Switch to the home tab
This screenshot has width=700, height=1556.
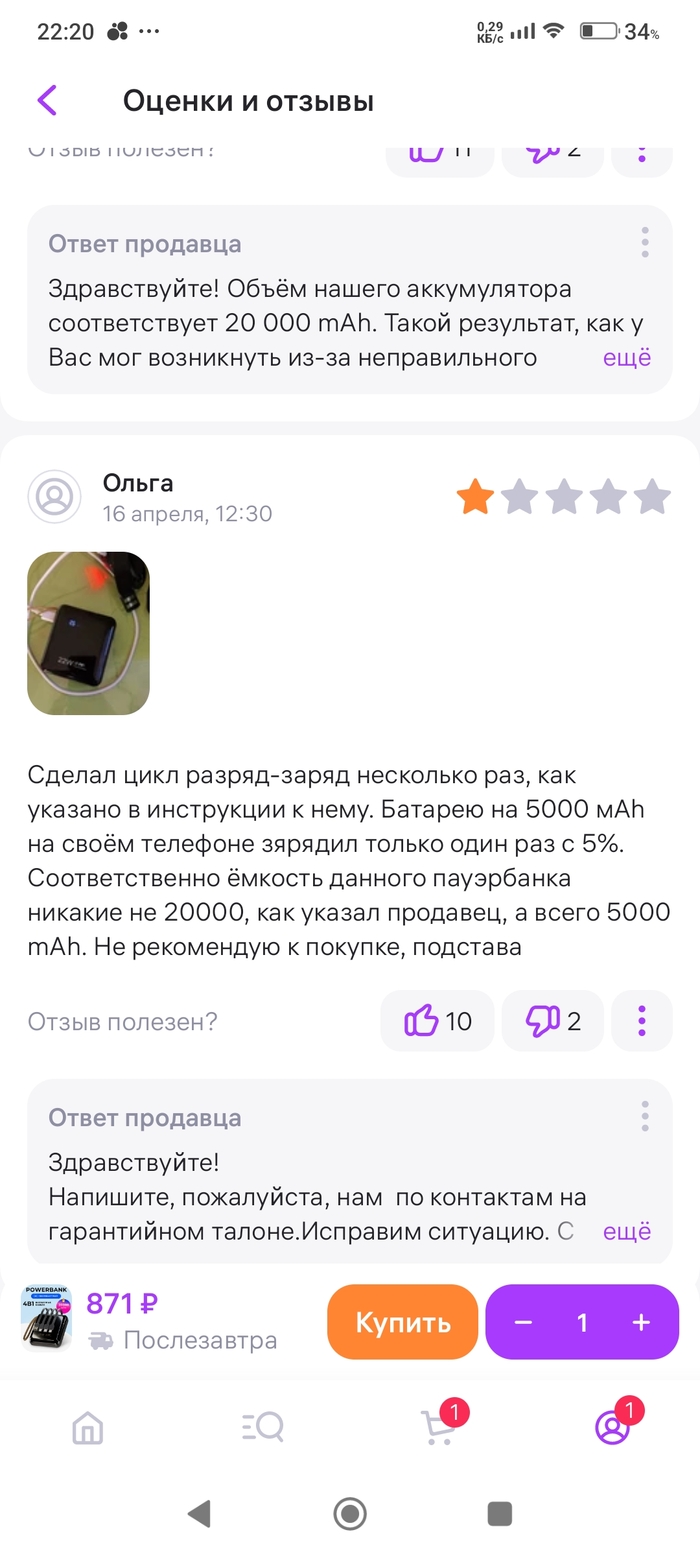pyautogui.click(x=88, y=1427)
